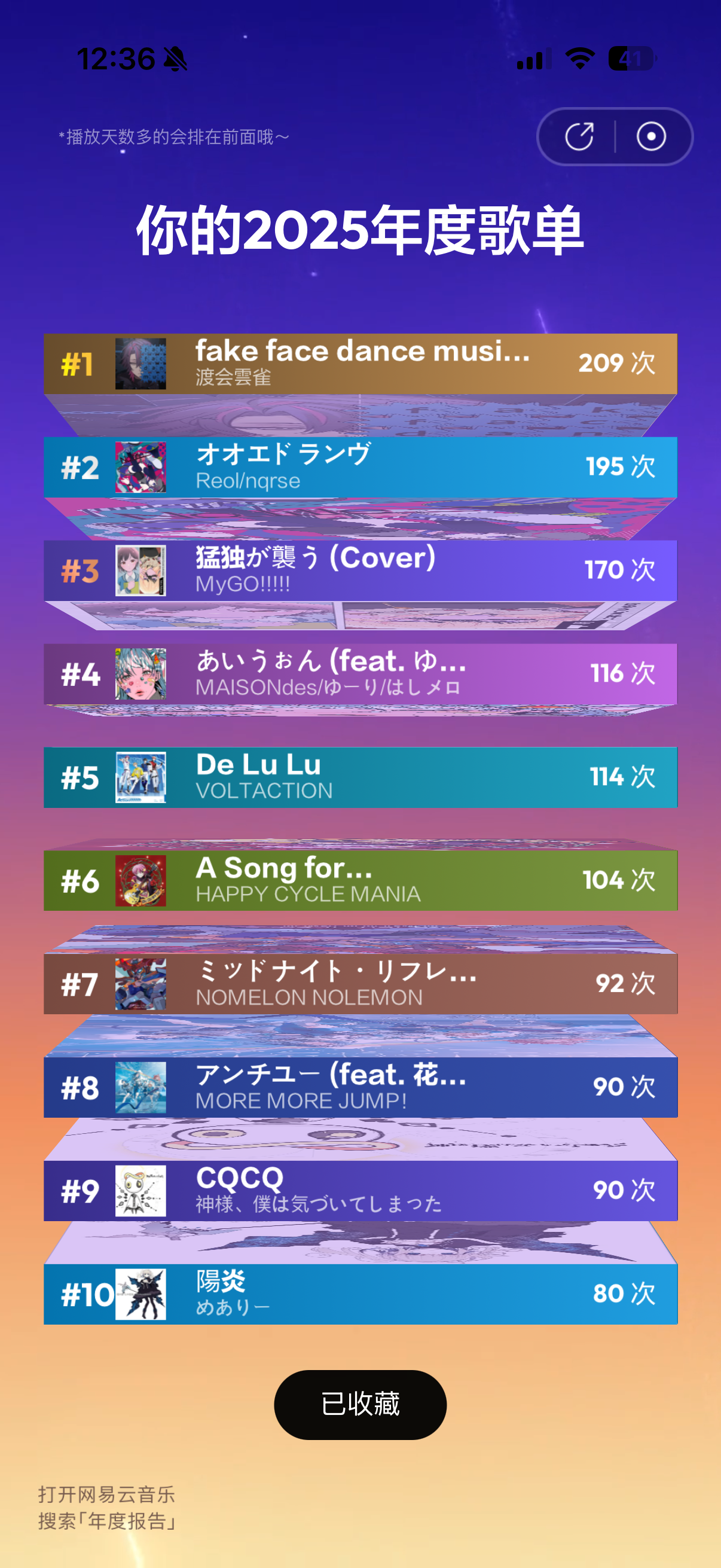Open De Lu Lu by VOLTACTION
Image resolution: width=721 pixels, height=1568 pixels.
tap(360, 777)
